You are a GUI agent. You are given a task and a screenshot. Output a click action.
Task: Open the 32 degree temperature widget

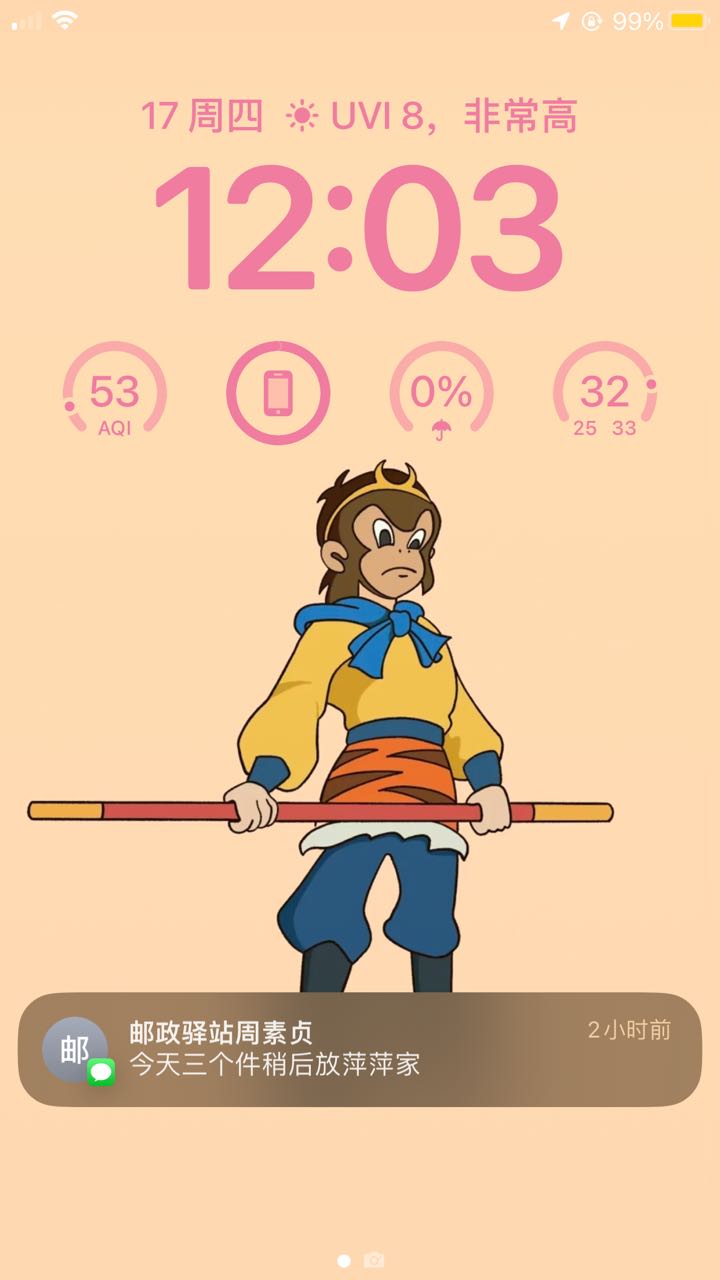(x=605, y=394)
